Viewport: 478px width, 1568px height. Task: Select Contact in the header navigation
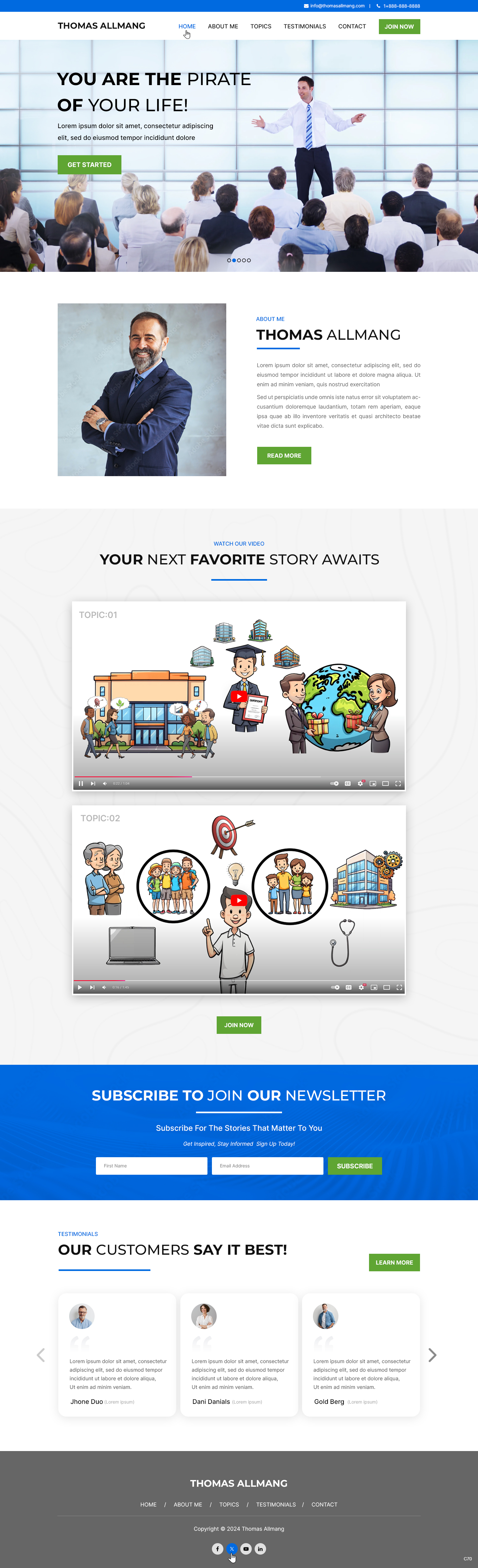(x=352, y=26)
